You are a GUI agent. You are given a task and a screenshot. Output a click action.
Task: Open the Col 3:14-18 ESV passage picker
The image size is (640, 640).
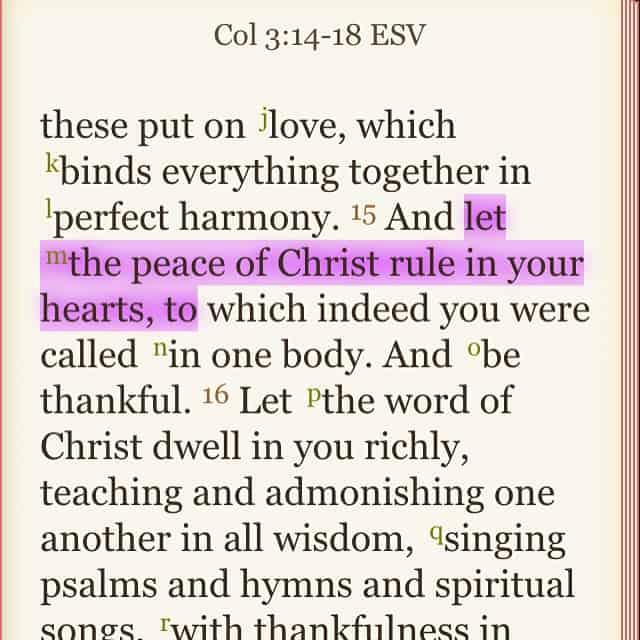[319, 36]
